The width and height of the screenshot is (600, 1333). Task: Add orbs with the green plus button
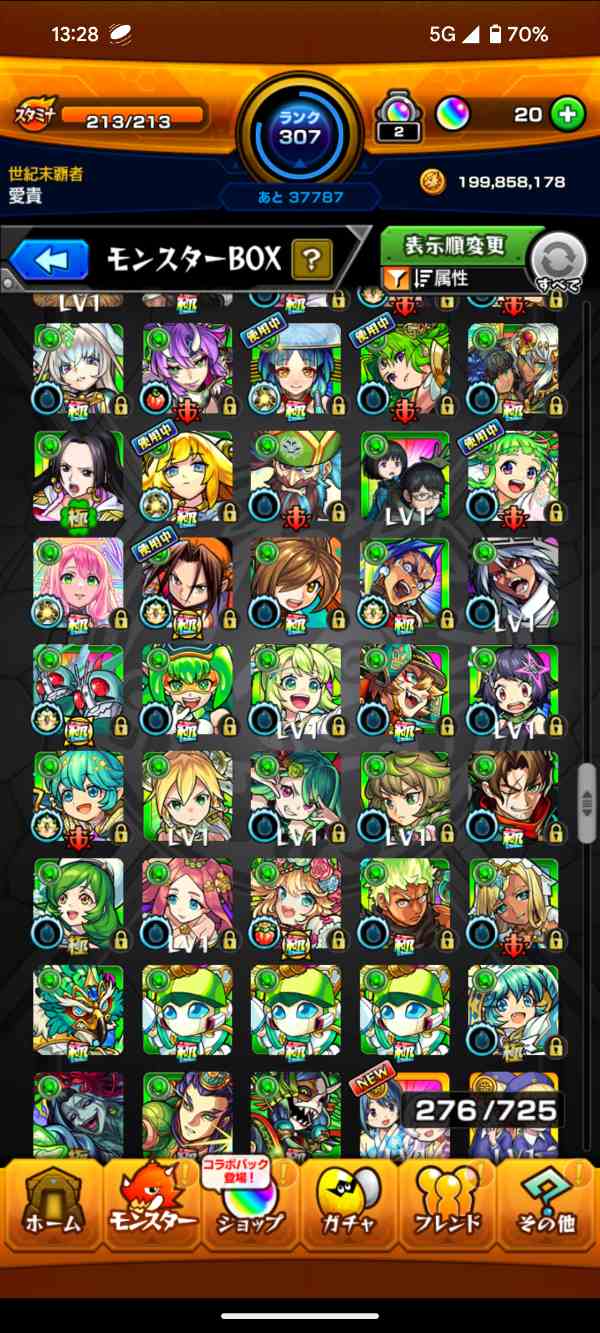(567, 114)
